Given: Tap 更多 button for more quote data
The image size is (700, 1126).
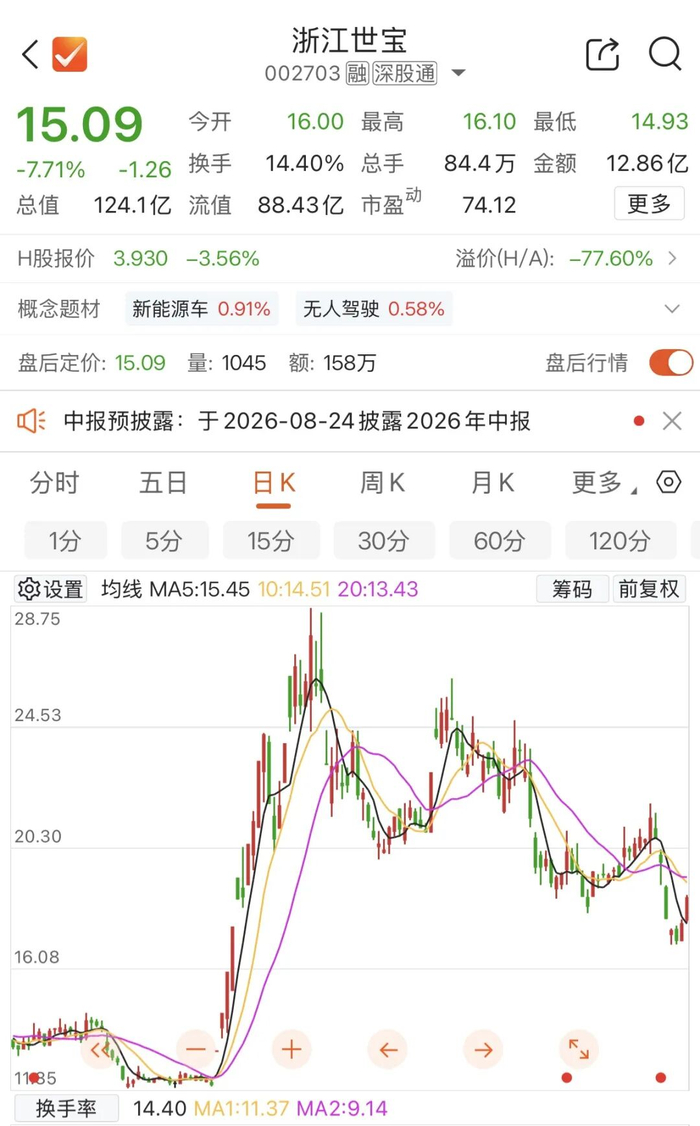Looking at the screenshot, I should pyautogui.click(x=649, y=204).
